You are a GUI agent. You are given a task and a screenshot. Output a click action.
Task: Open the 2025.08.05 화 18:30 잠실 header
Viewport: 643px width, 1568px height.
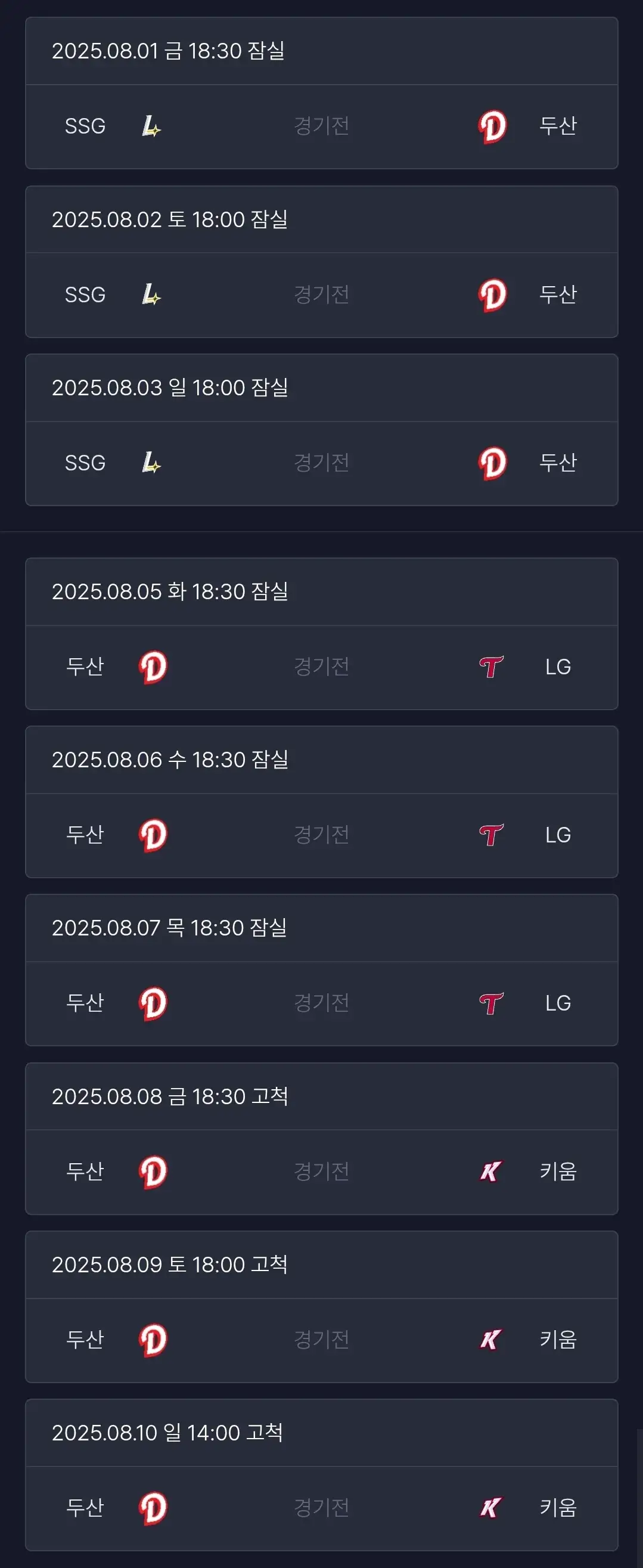coord(171,591)
